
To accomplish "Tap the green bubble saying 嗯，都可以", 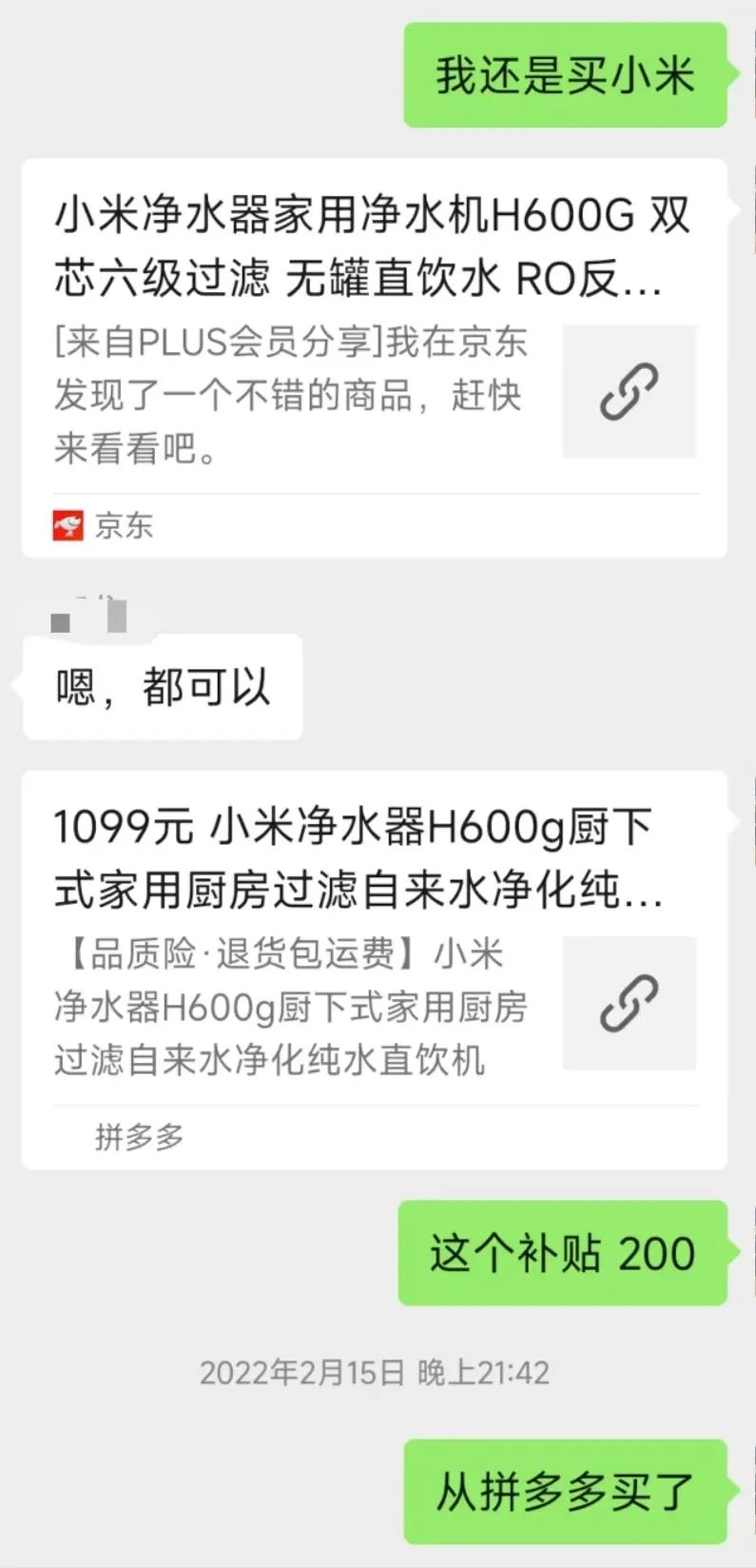I will 160,688.
